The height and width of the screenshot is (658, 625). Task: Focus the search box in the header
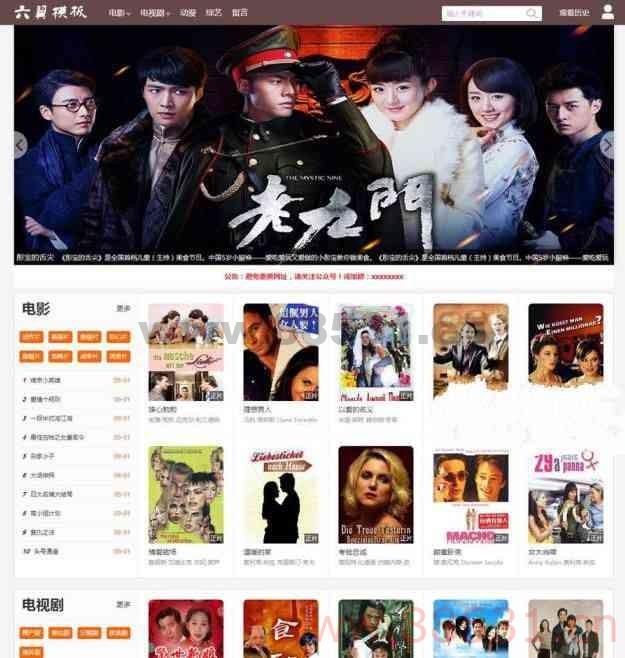[x=482, y=13]
